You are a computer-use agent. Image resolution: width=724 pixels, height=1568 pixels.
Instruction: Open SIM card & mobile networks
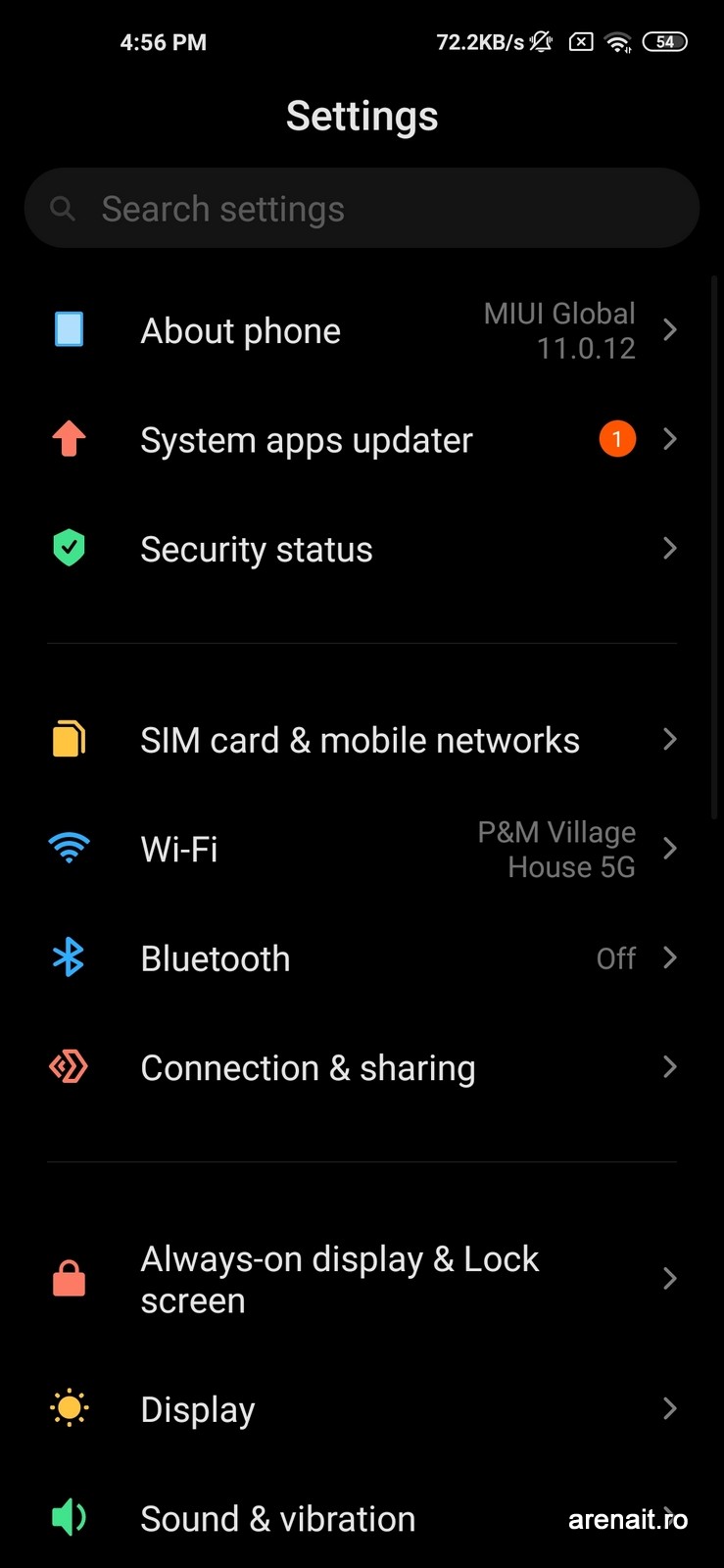click(362, 740)
